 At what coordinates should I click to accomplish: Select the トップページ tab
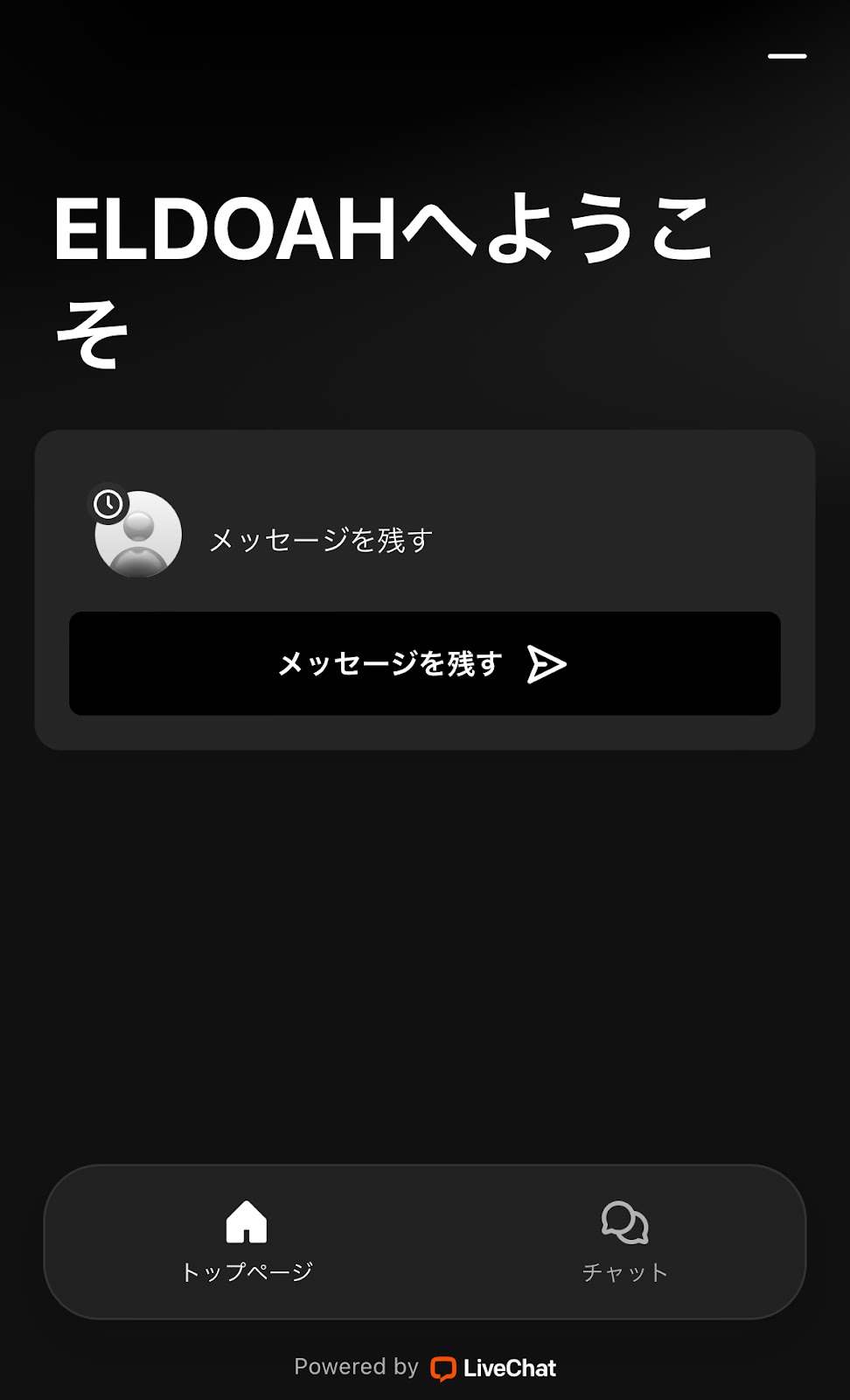click(x=247, y=1241)
